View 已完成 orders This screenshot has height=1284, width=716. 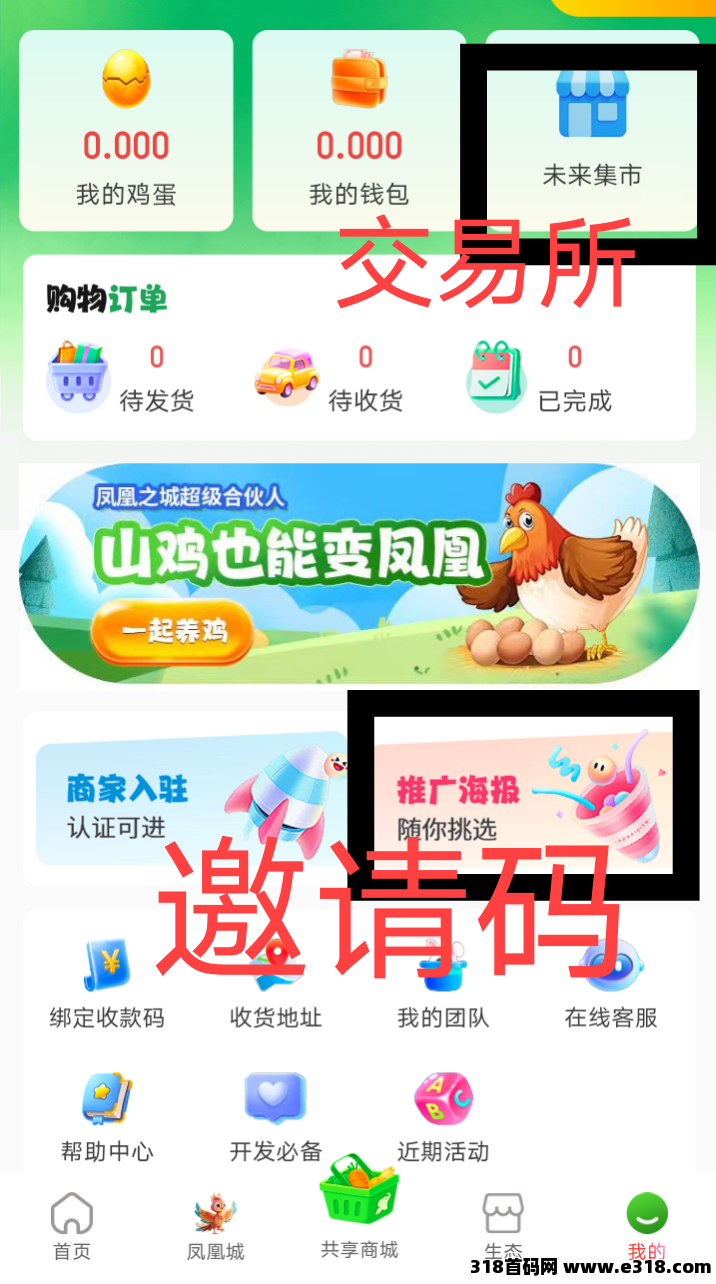click(x=540, y=378)
